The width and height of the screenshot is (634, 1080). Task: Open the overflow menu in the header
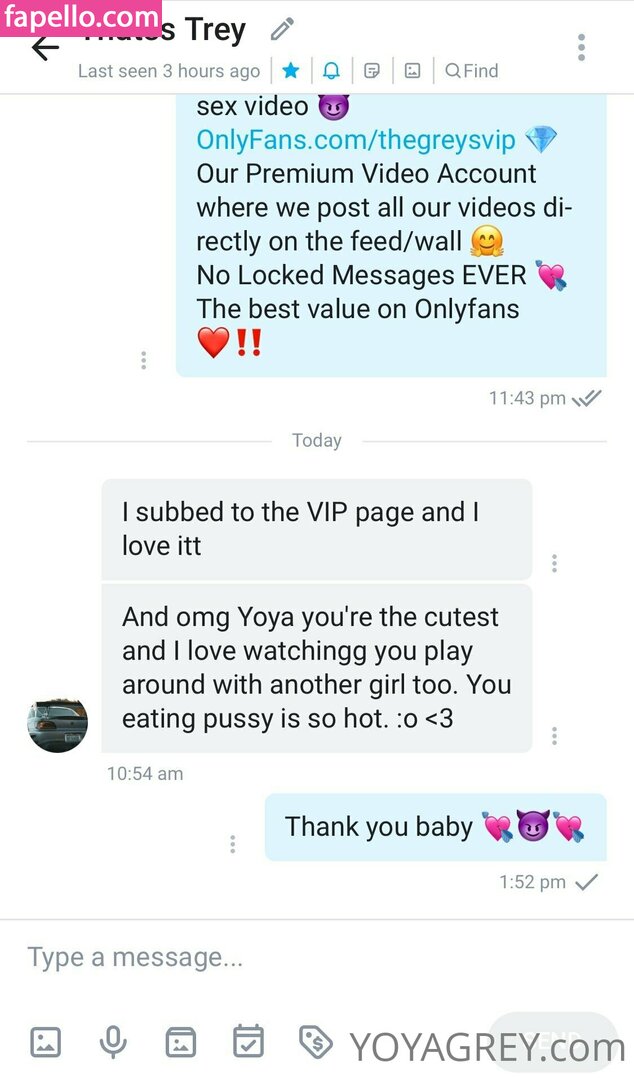581,47
